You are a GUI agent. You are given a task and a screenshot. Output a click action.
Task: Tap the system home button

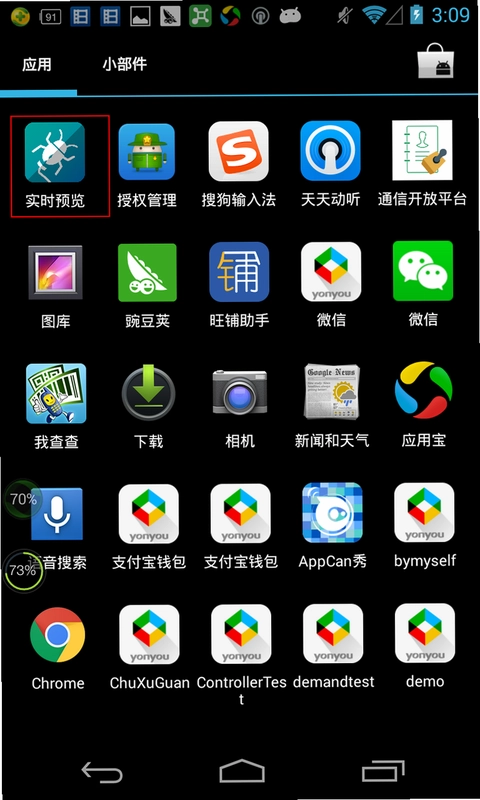coord(242,771)
